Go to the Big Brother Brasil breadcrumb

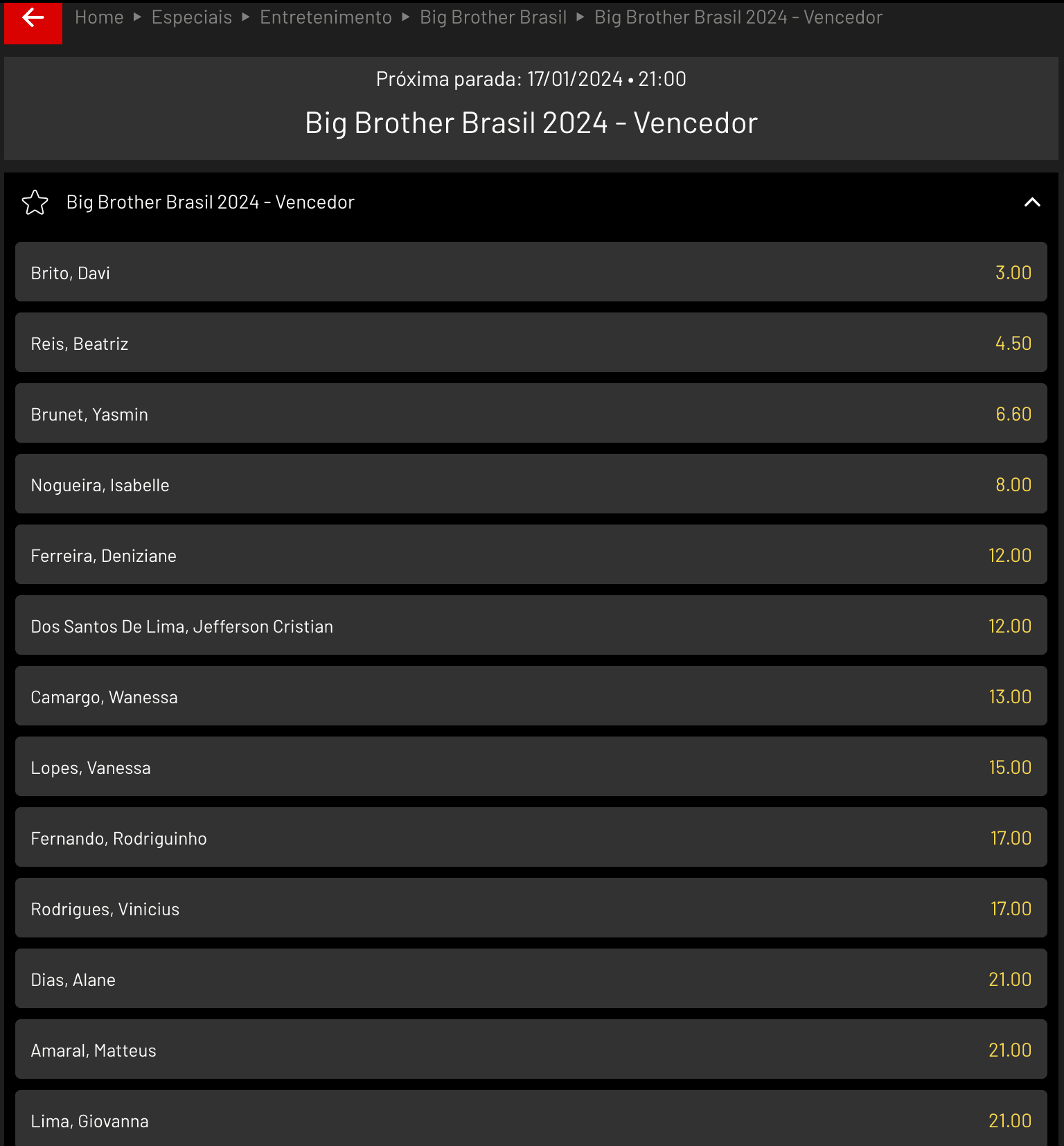click(x=493, y=17)
